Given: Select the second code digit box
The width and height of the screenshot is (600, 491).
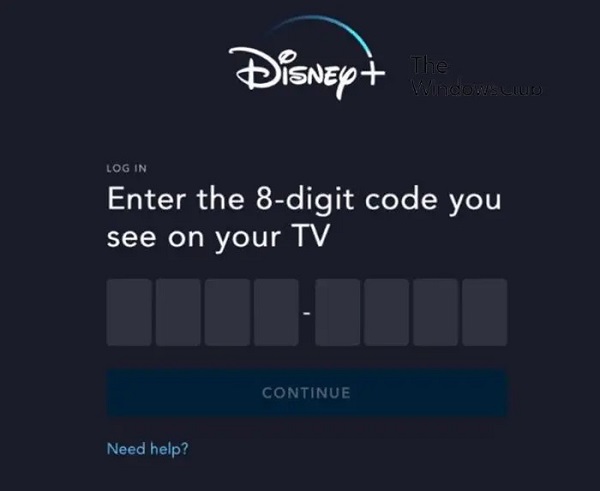Looking at the screenshot, I should pyautogui.click(x=178, y=312).
